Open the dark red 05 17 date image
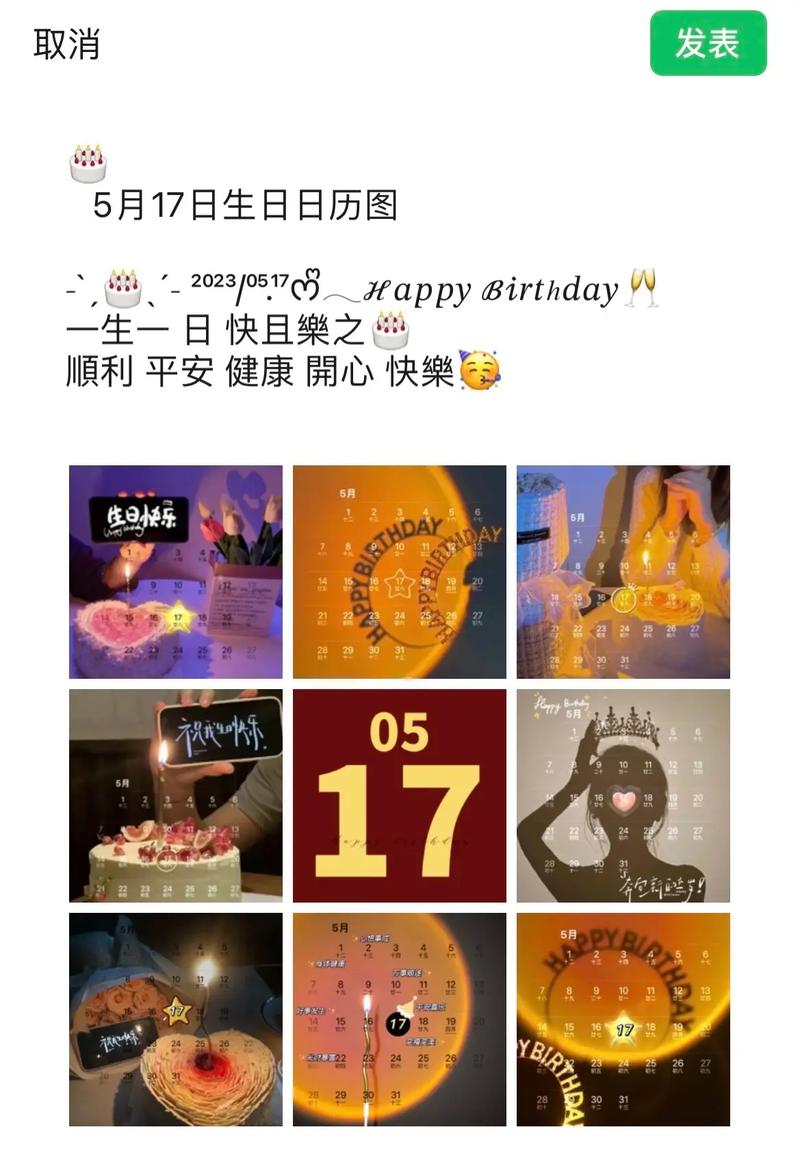This screenshot has height=1164, width=800. 399,796
